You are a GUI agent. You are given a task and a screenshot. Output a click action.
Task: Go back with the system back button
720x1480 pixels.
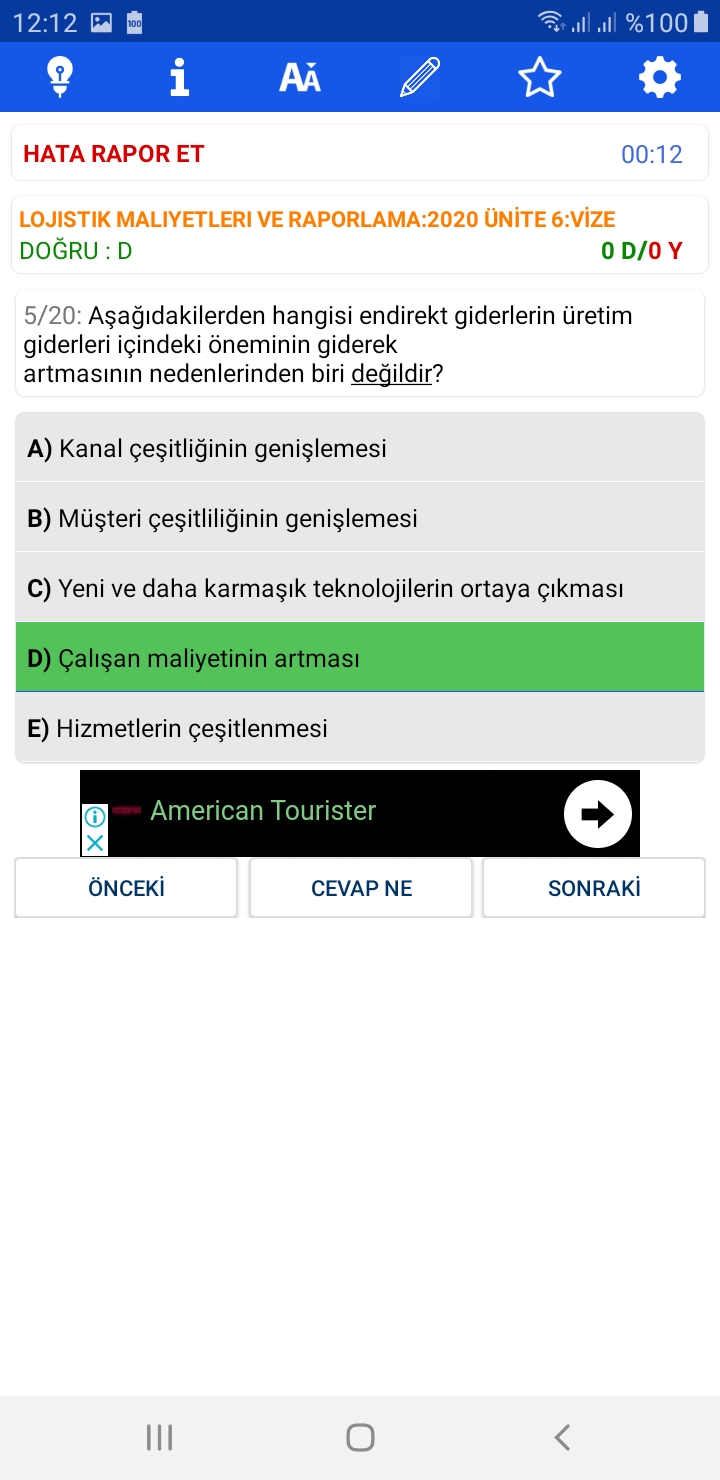(x=562, y=1438)
